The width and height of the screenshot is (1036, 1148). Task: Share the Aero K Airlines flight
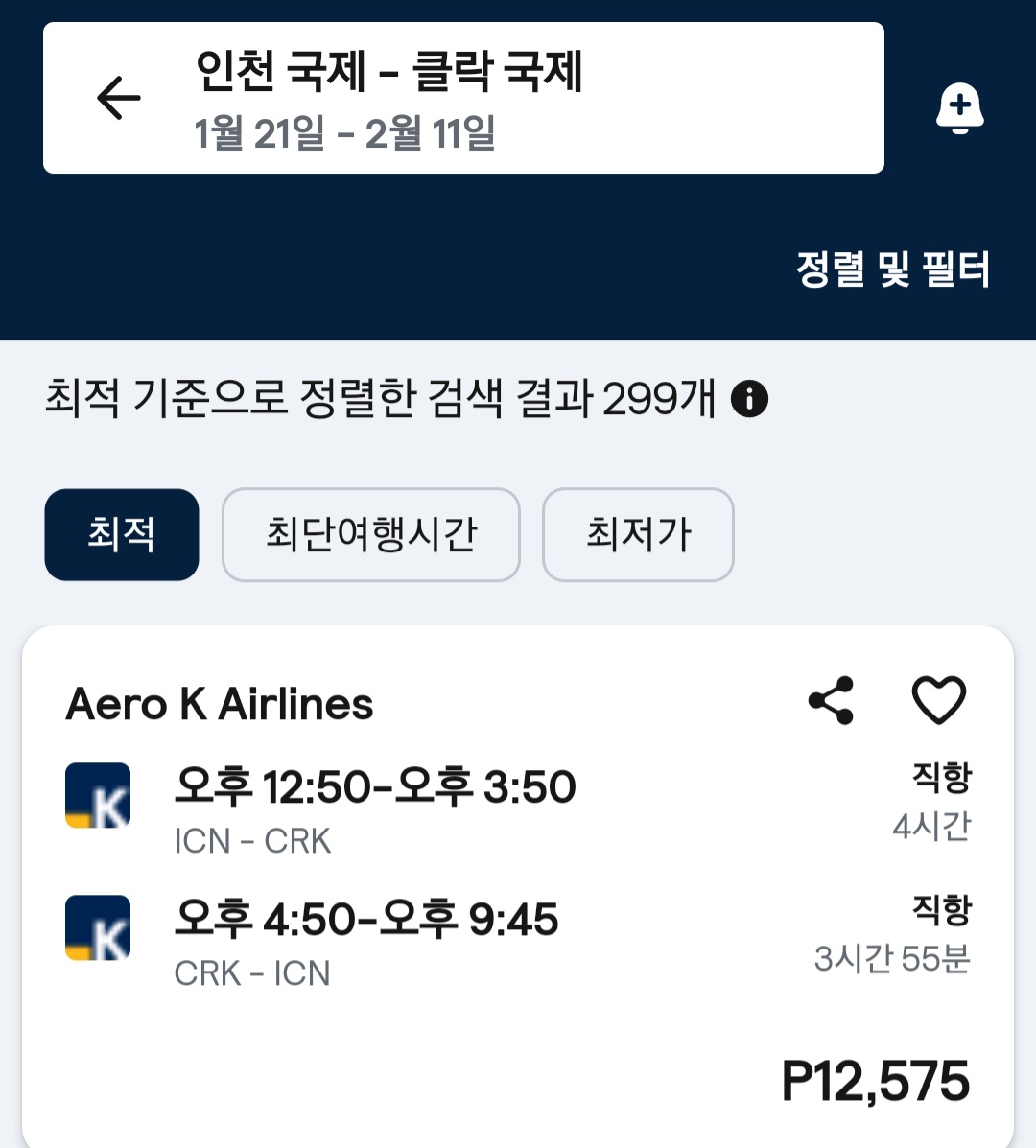831,701
